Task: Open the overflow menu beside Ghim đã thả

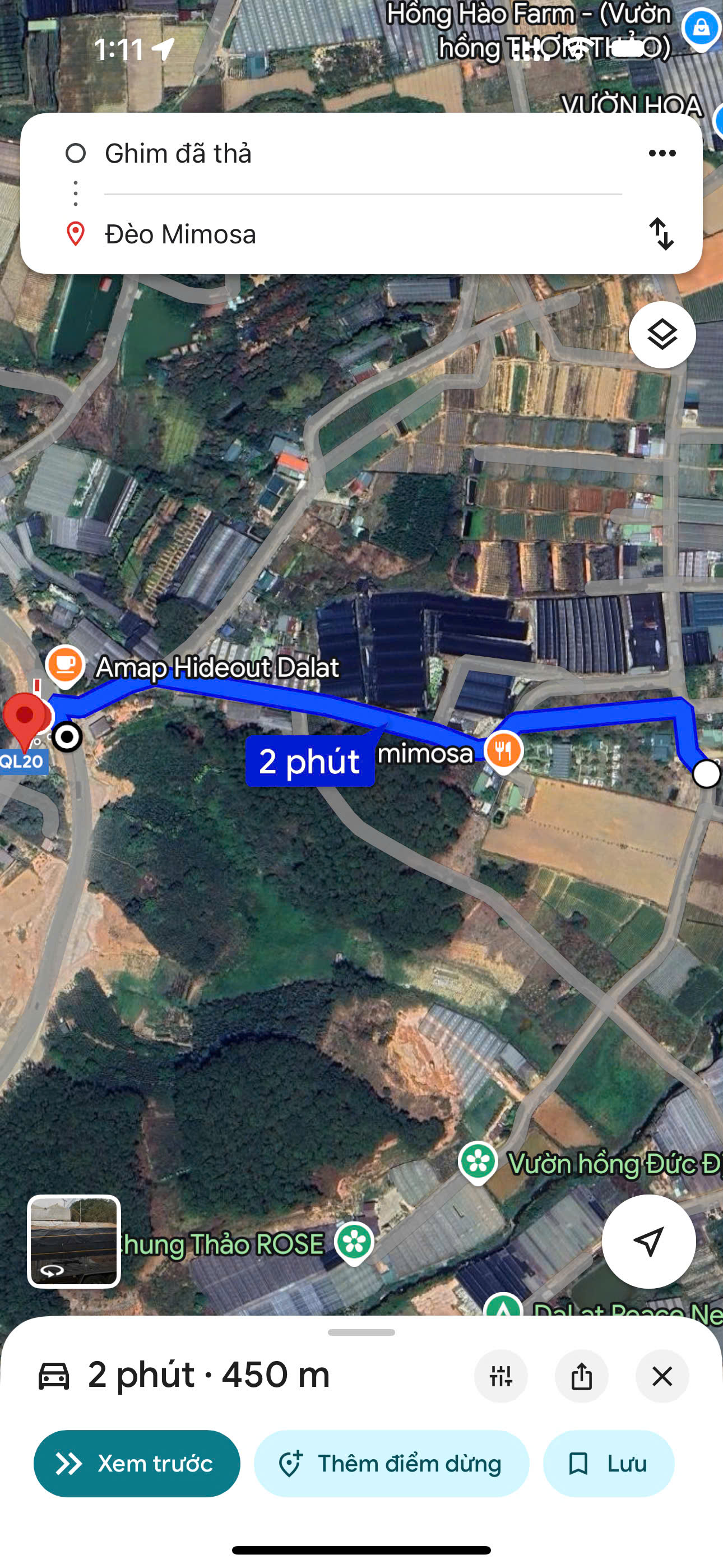Action: click(x=661, y=154)
